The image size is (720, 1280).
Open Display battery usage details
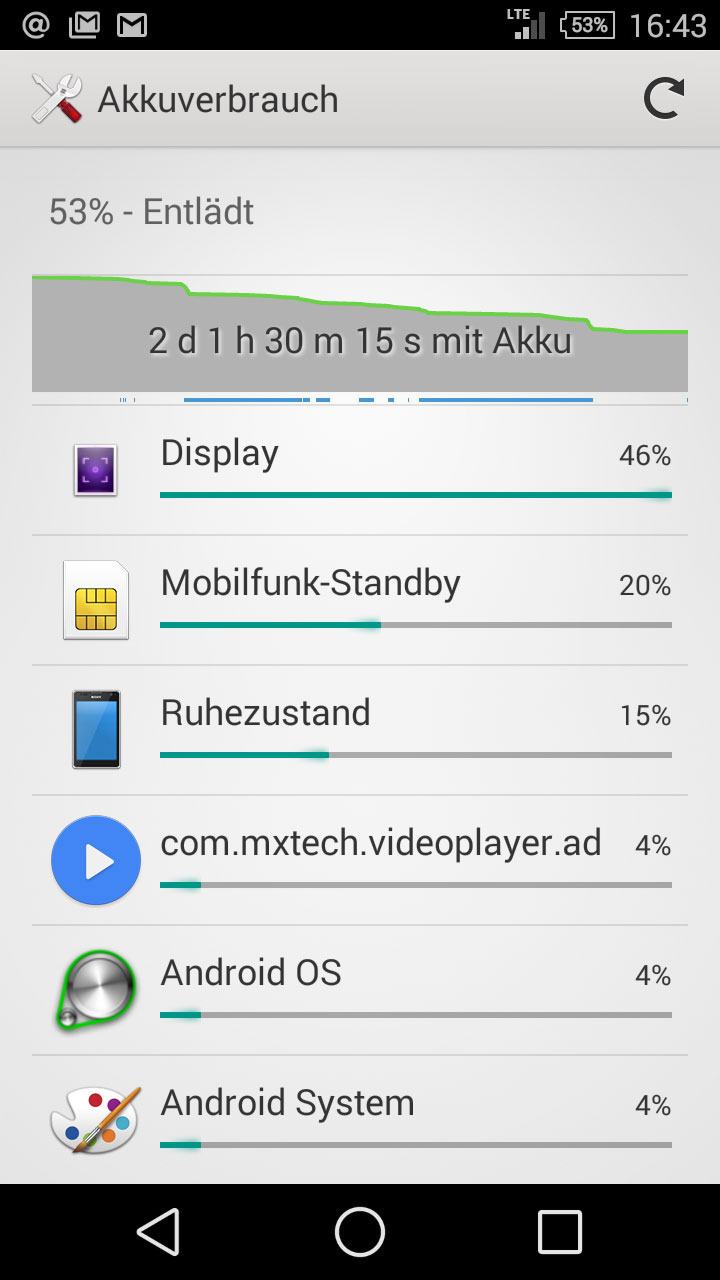(360, 471)
